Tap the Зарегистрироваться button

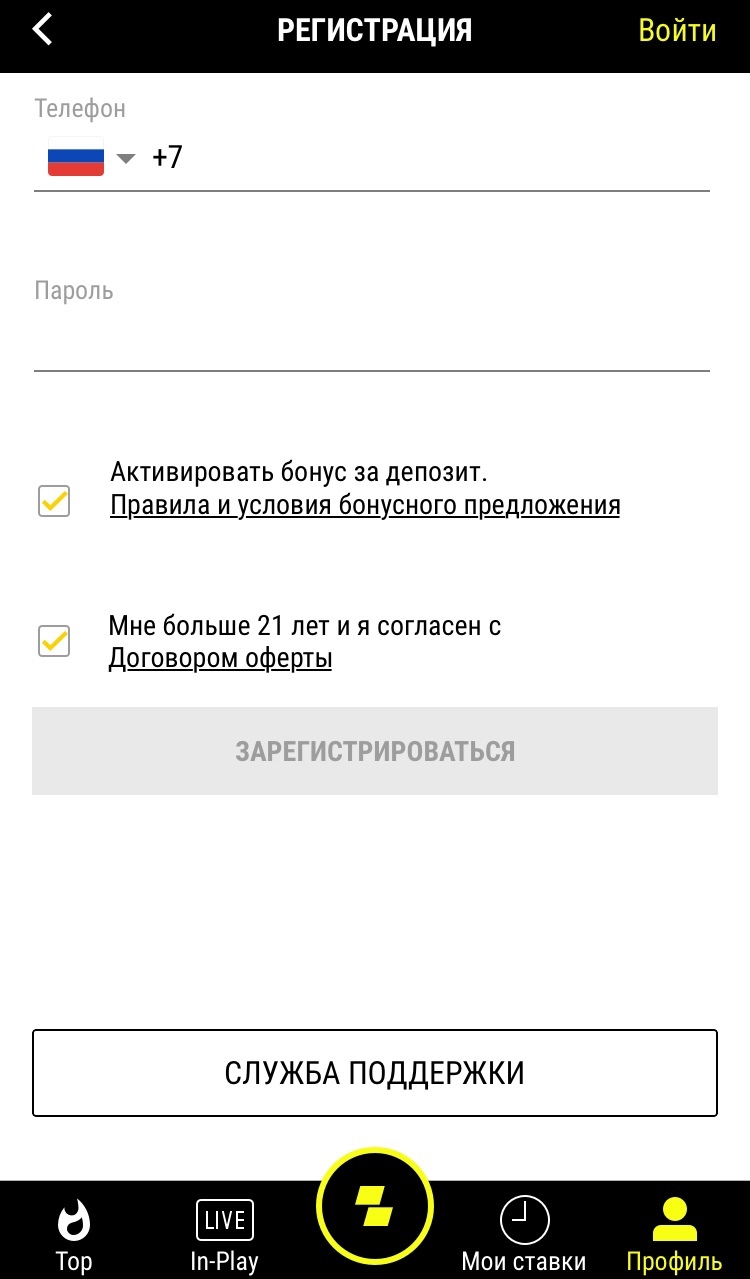pyautogui.click(x=375, y=751)
